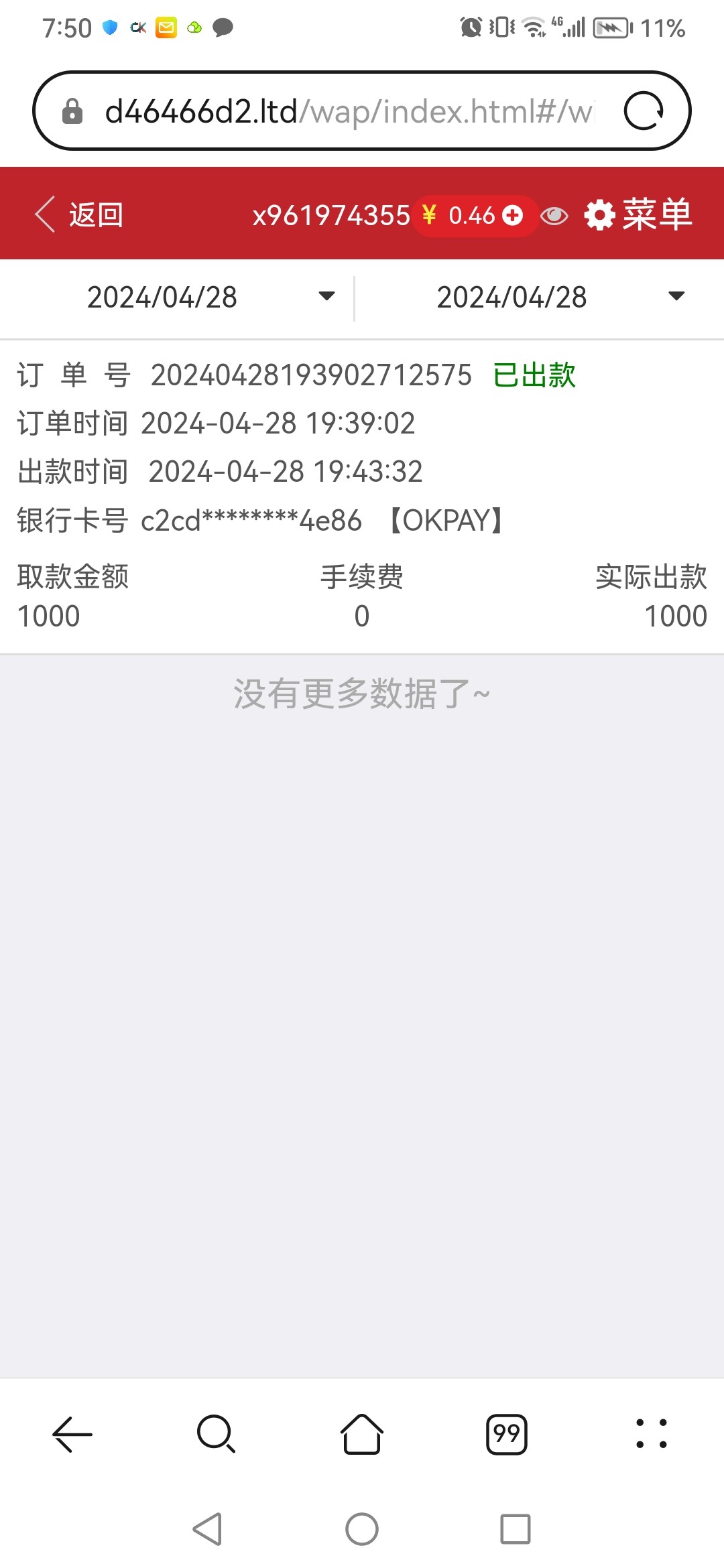Reload the page in the address bar

644,111
